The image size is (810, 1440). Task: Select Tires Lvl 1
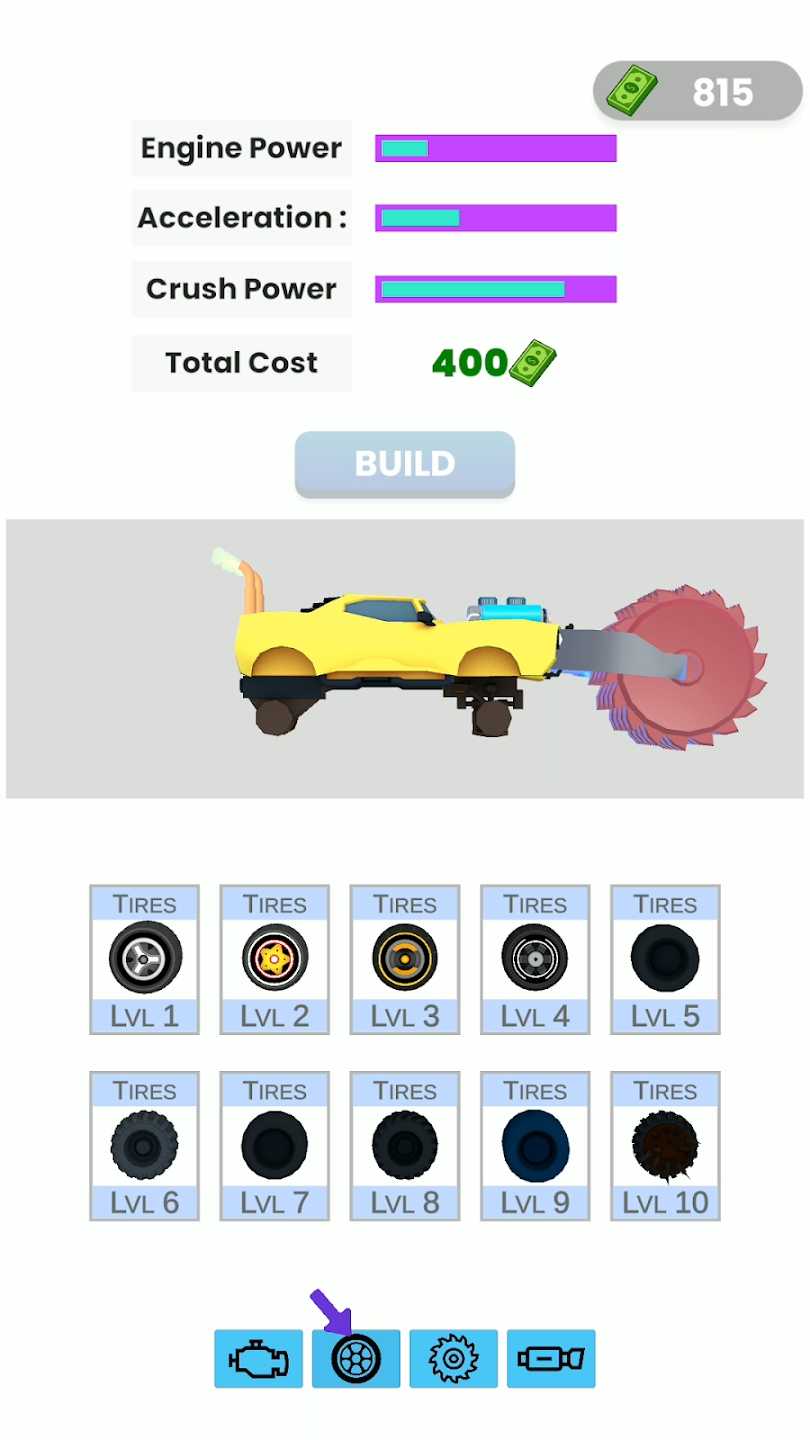pyautogui.click(x=144, y=959)
